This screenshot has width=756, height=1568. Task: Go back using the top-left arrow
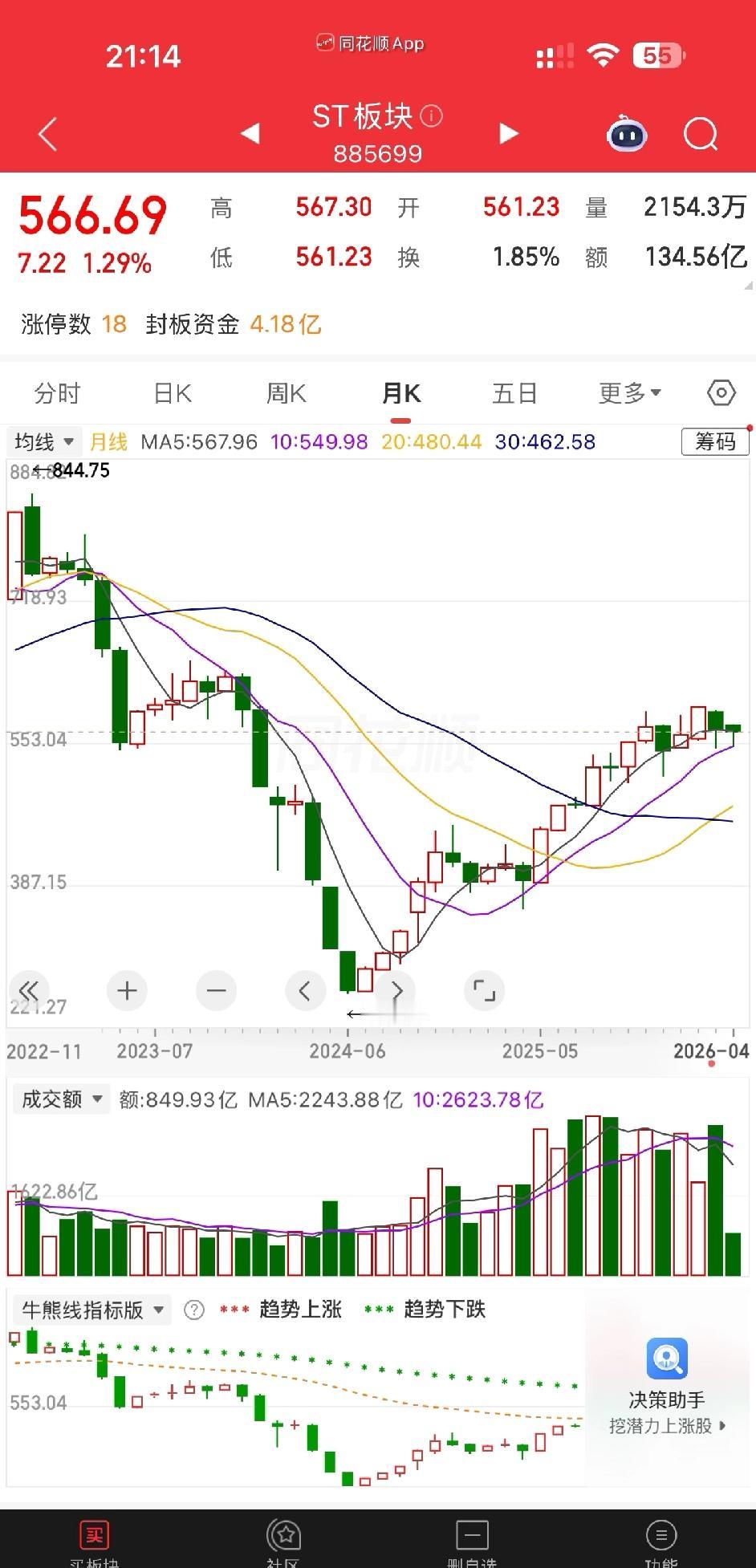(48, 134)
